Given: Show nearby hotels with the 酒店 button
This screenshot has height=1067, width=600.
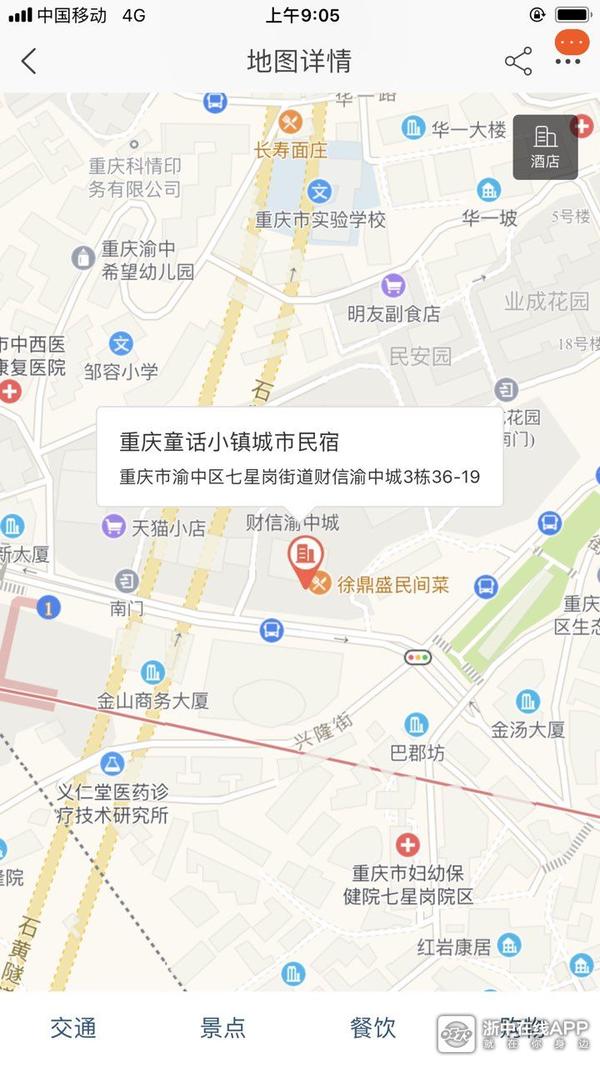Looking at the screenshot, I should 545,147.
